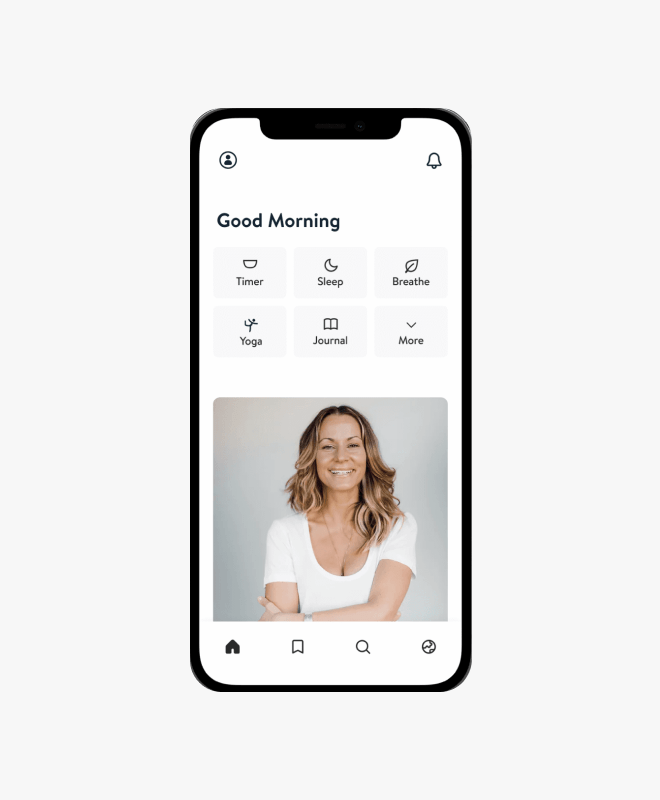Screen dimensions: 660x800
Task: Select the Breathe tile
Action: tap(410, 272)
